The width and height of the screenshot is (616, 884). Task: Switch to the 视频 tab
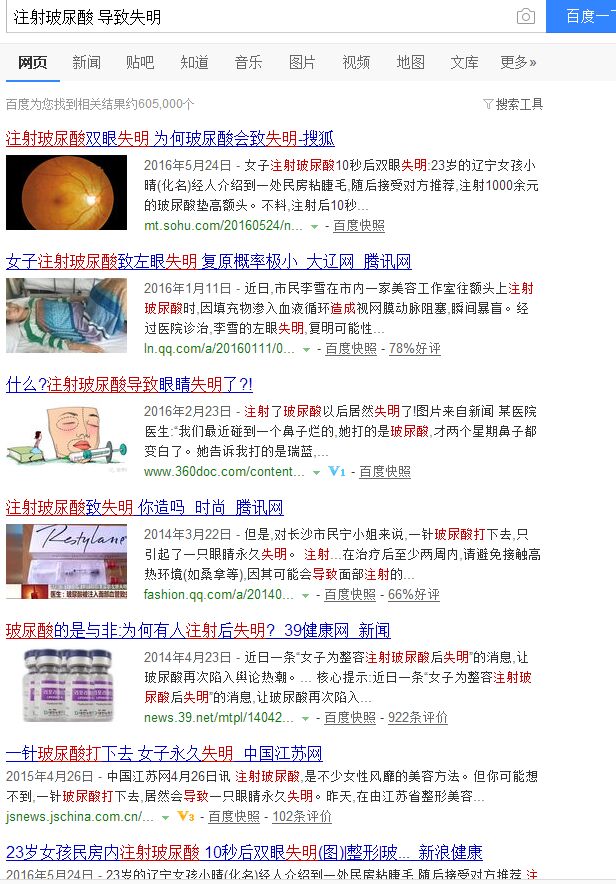tap(356, 62)
